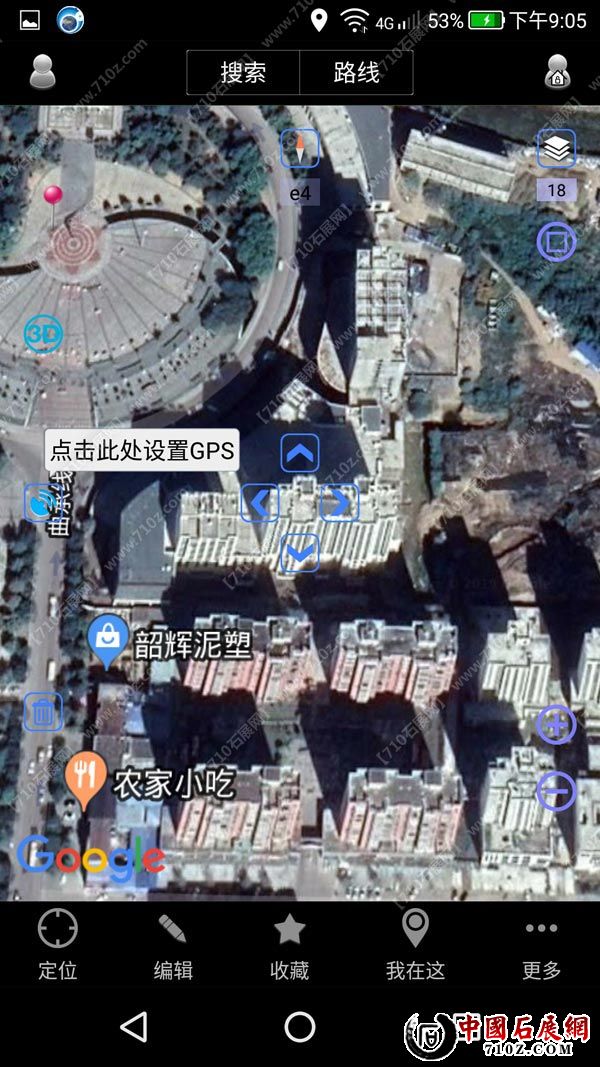
Task: Tap 点击此处设置GPS tooltip
Action: pos(142,450)
